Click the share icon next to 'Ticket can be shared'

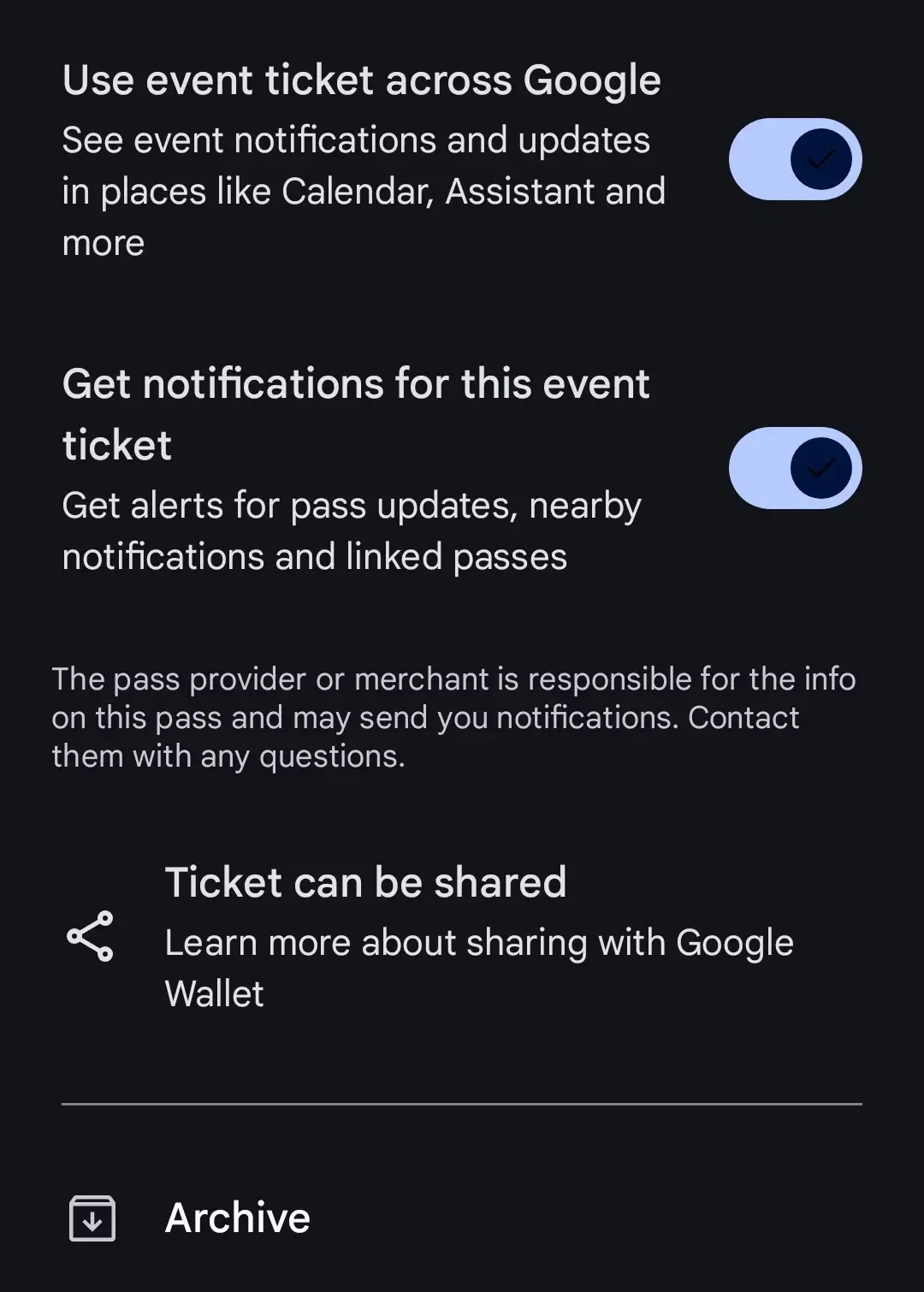point(92,937)
